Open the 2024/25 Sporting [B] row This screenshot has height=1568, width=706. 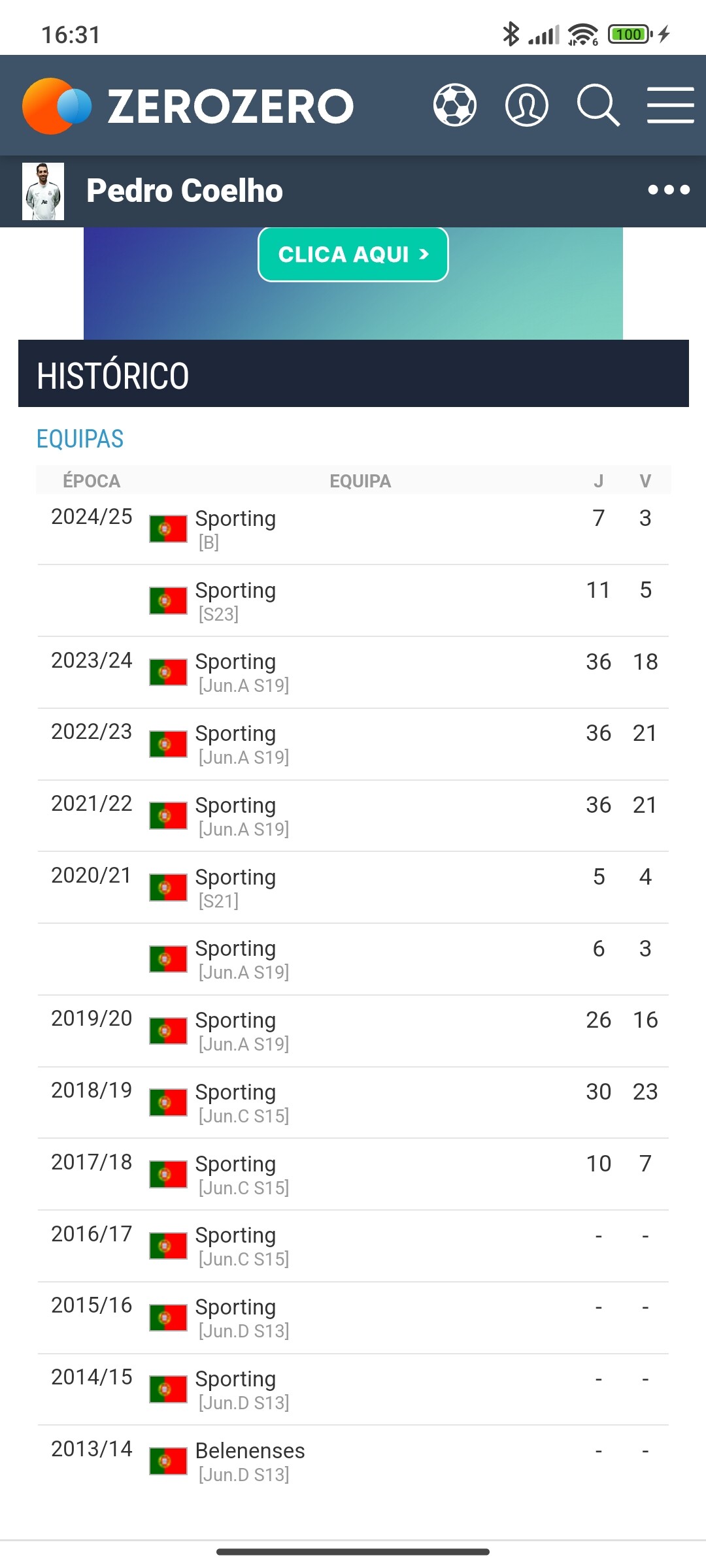pyautogui.click(x=353, y=529)
